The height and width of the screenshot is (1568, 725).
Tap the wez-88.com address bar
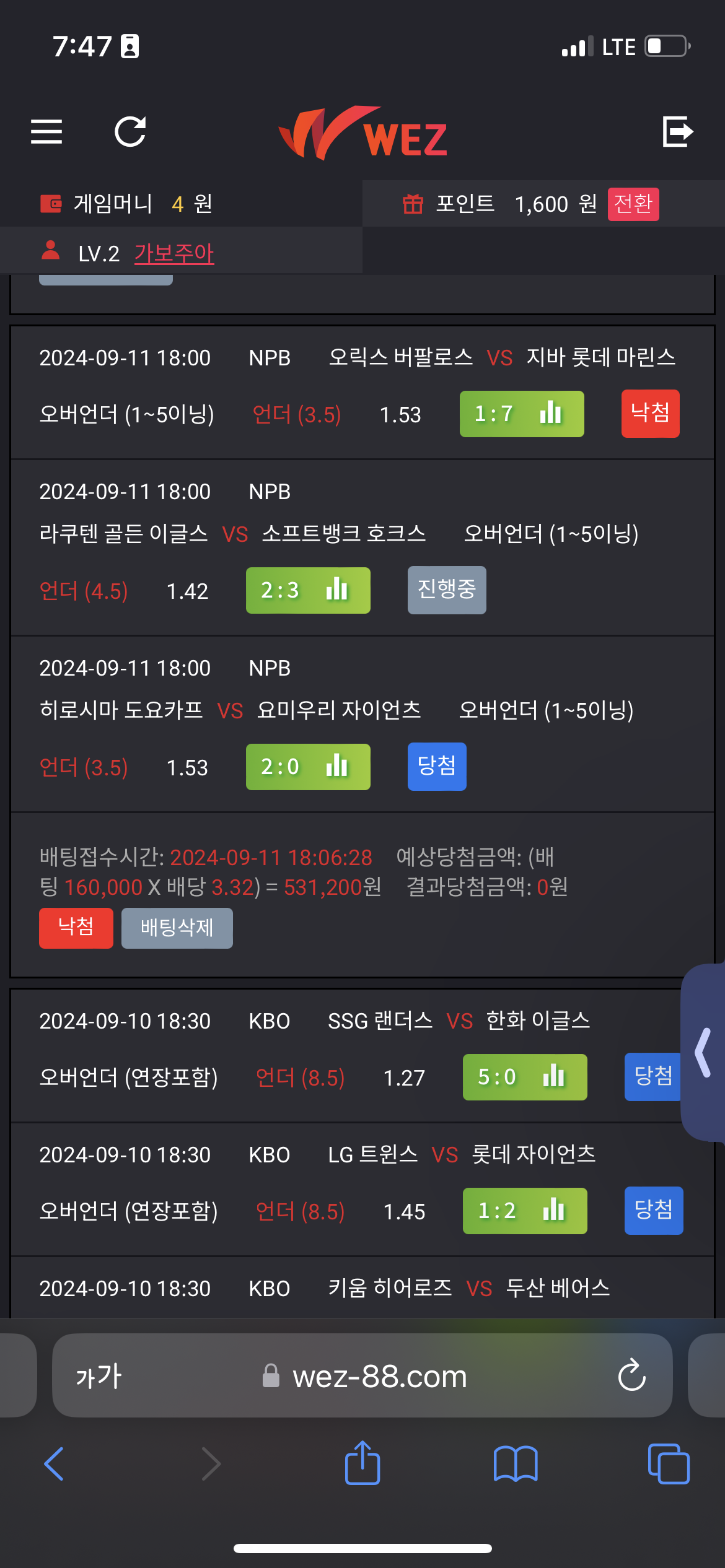(379, 1377)
